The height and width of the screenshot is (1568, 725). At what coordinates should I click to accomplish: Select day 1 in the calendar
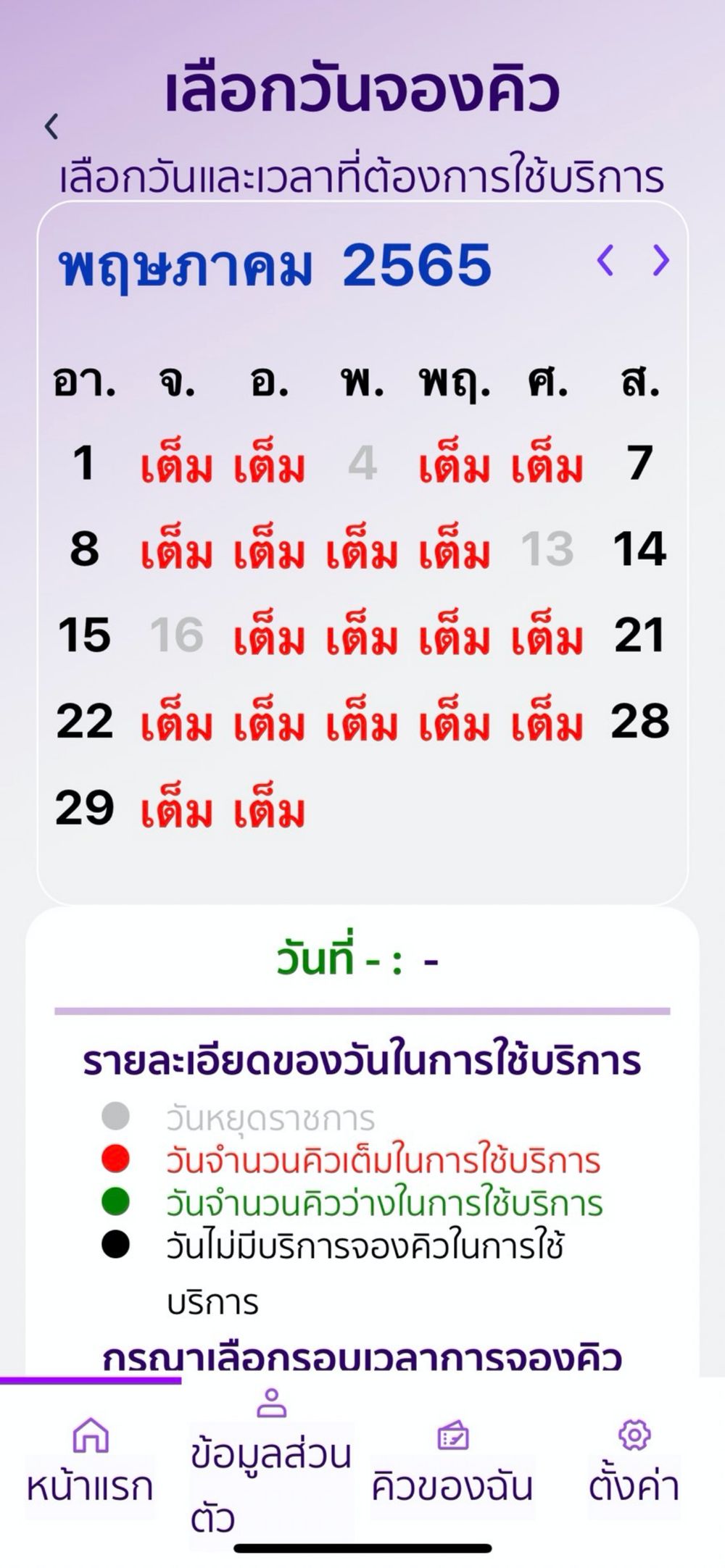click(84, 464)
